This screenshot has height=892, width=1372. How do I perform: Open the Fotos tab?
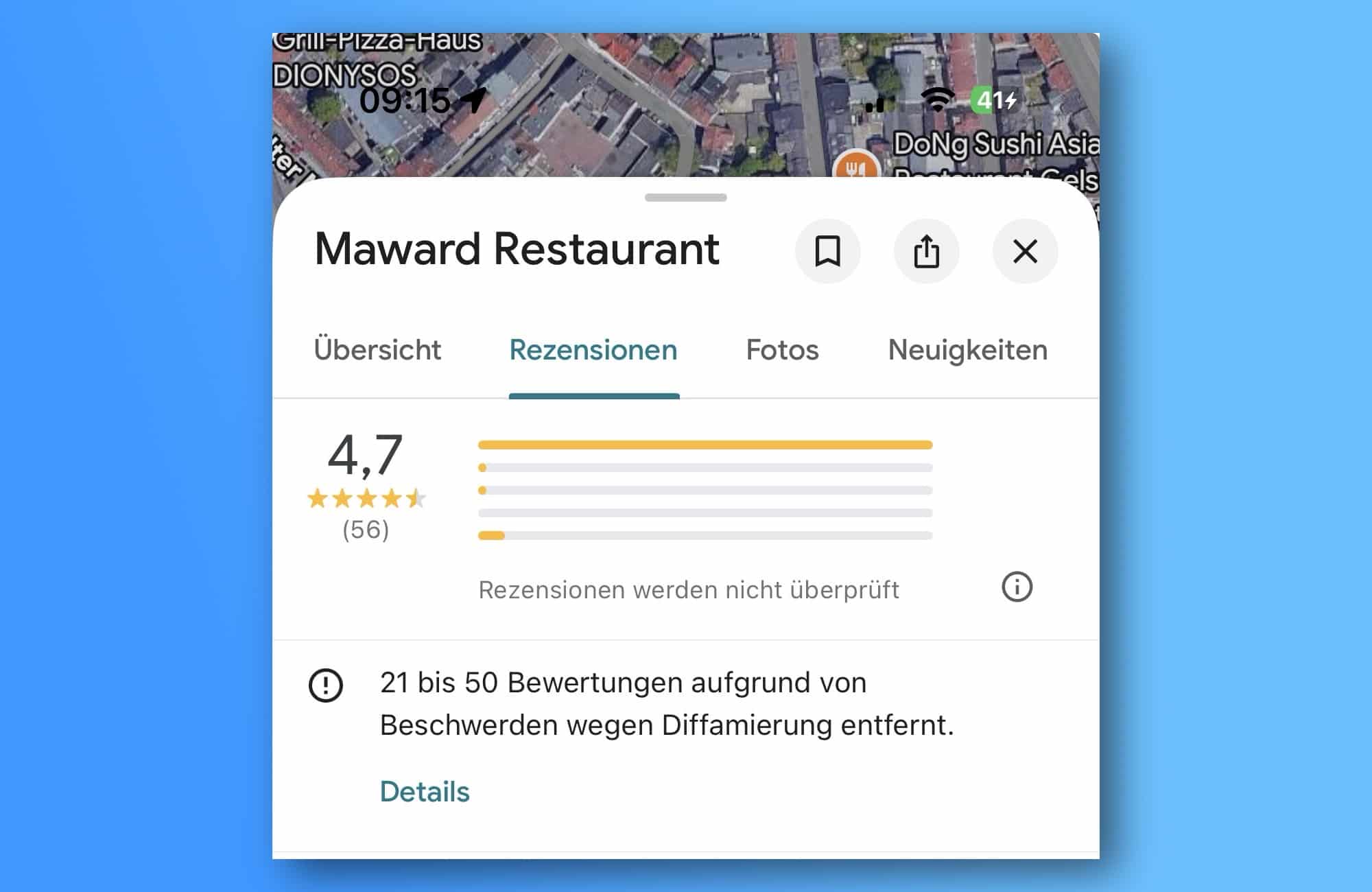click(782, 350)
